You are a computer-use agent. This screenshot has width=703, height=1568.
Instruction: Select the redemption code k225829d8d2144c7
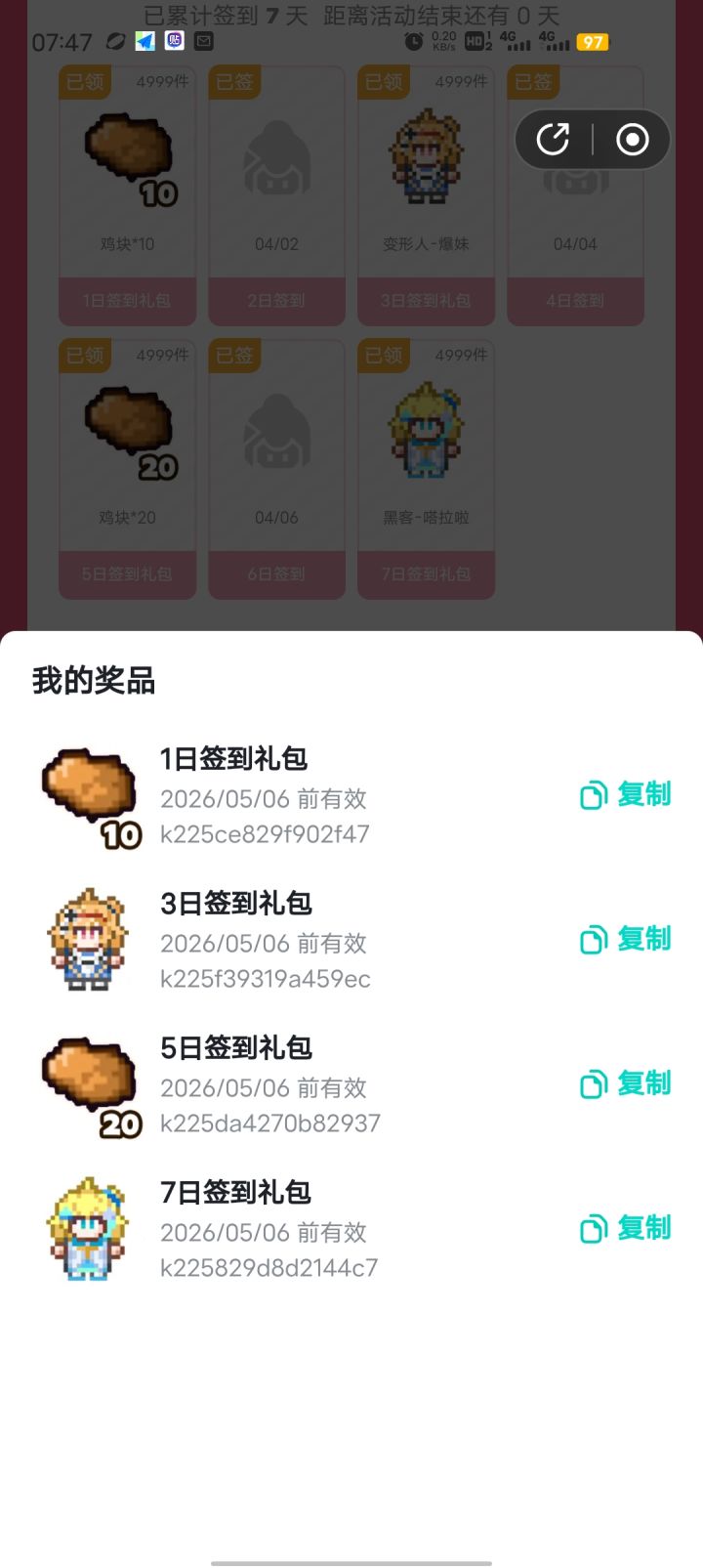point(267,1267)
